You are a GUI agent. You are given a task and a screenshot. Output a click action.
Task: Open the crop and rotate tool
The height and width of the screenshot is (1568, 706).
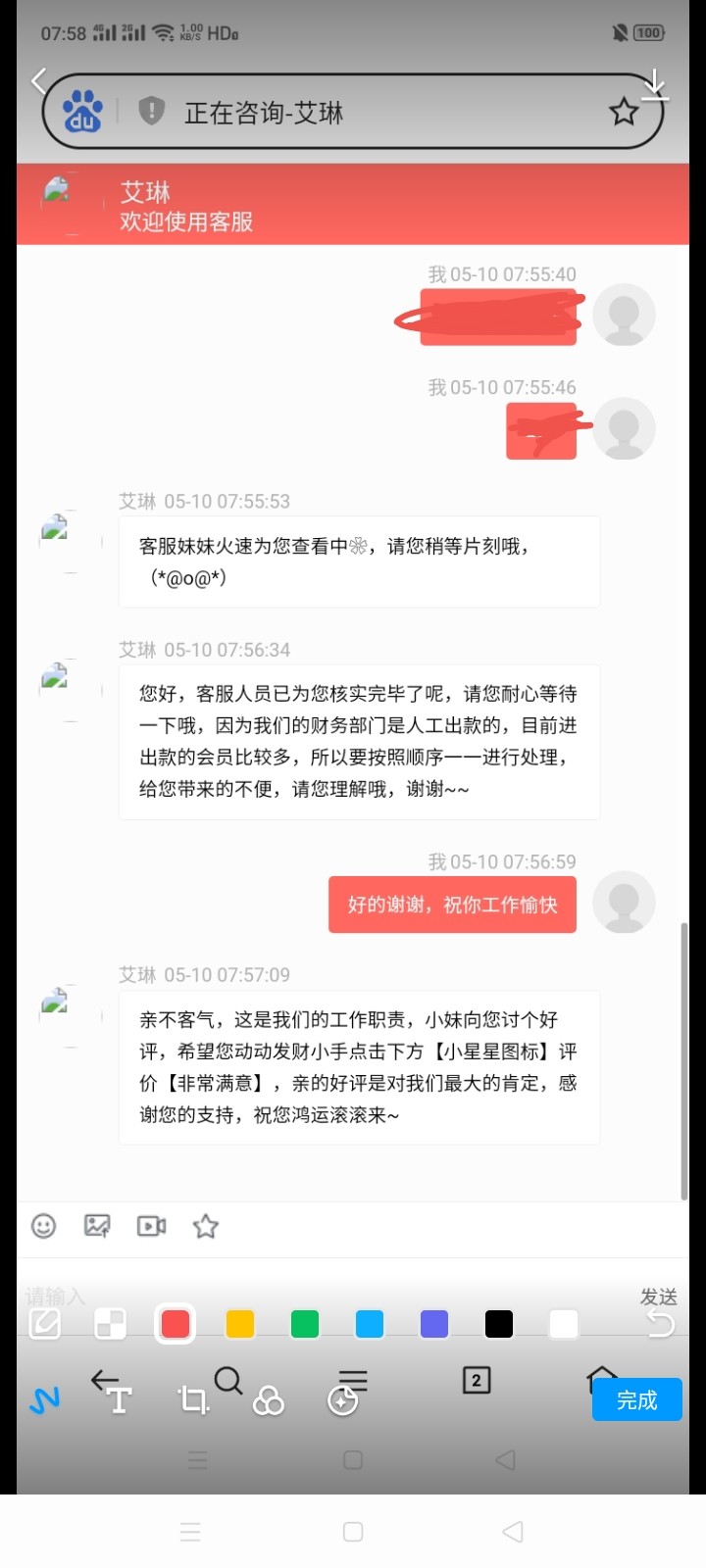(x=193, y=1400)
